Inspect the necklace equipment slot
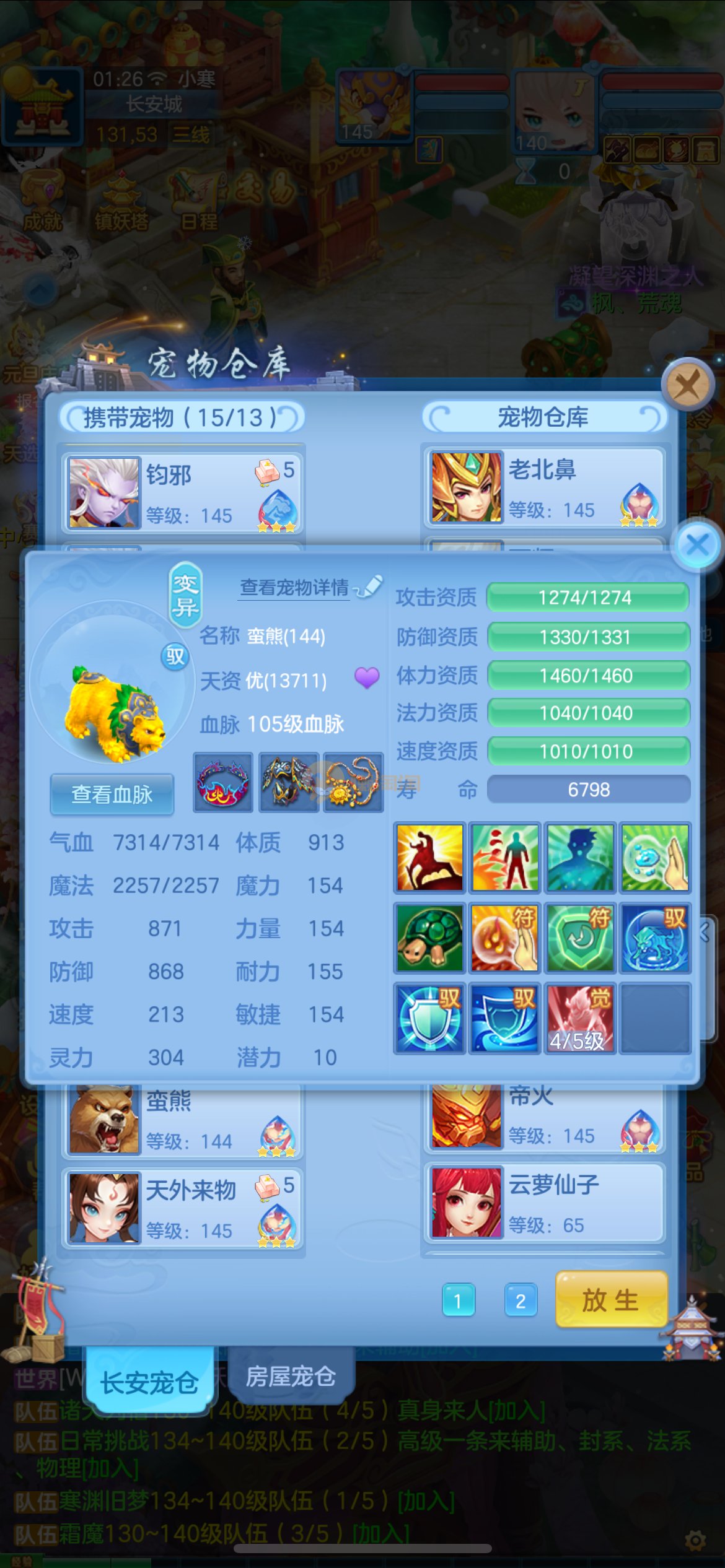 pyautogui.click(x=354, y=782)
